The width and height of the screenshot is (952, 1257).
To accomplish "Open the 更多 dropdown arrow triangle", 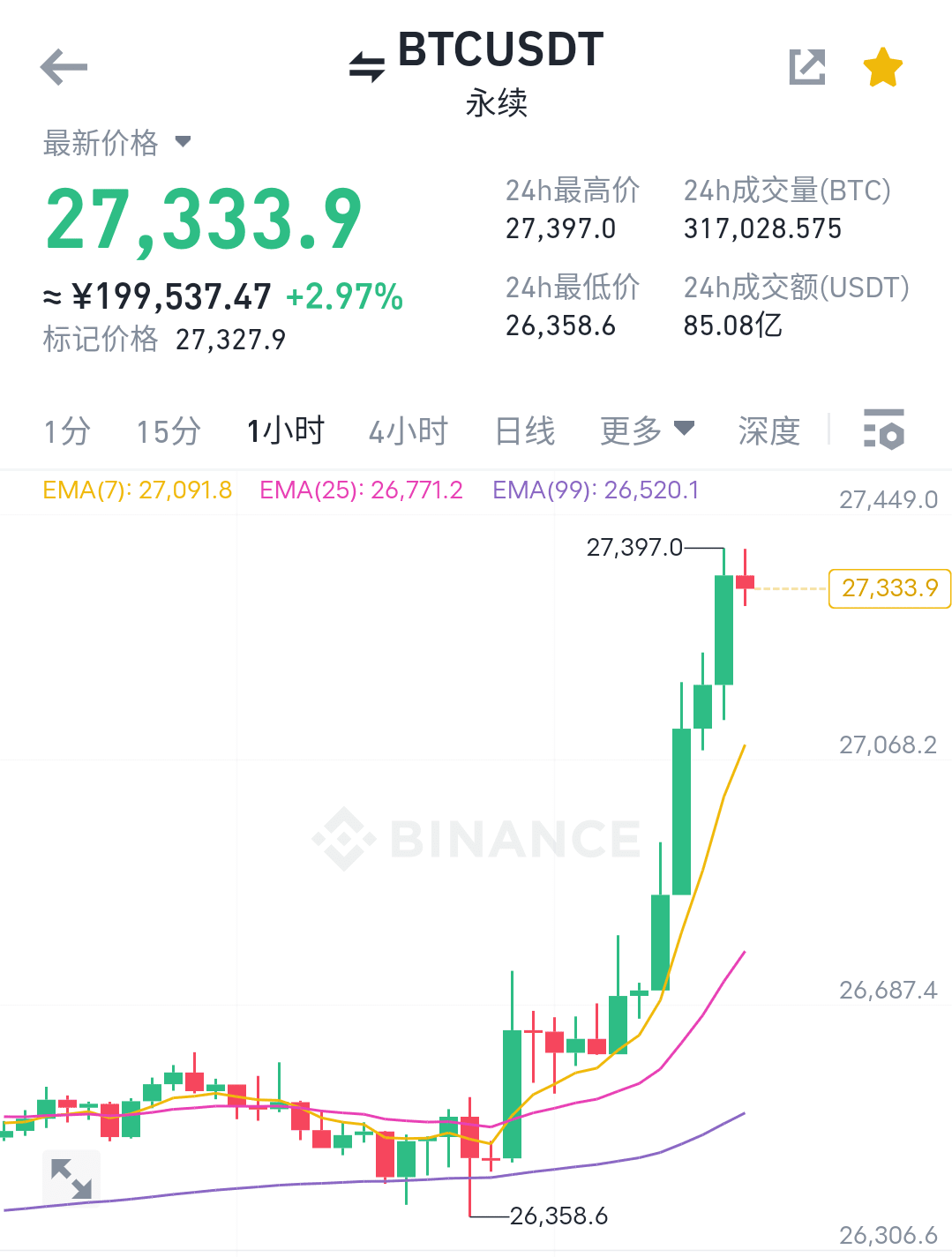I will coord(684,428).
